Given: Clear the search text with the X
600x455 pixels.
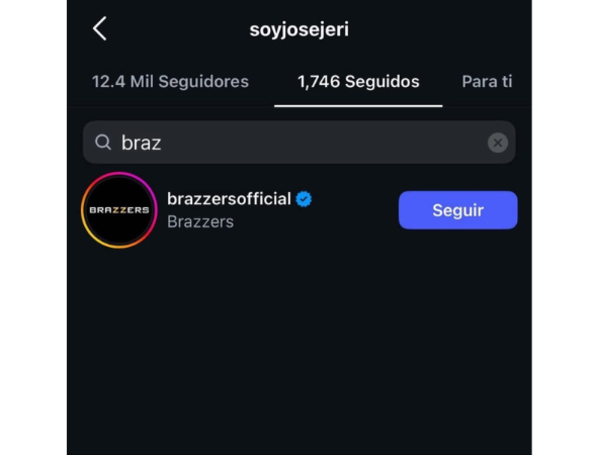Looking at the screenshot, I should 497,143.
